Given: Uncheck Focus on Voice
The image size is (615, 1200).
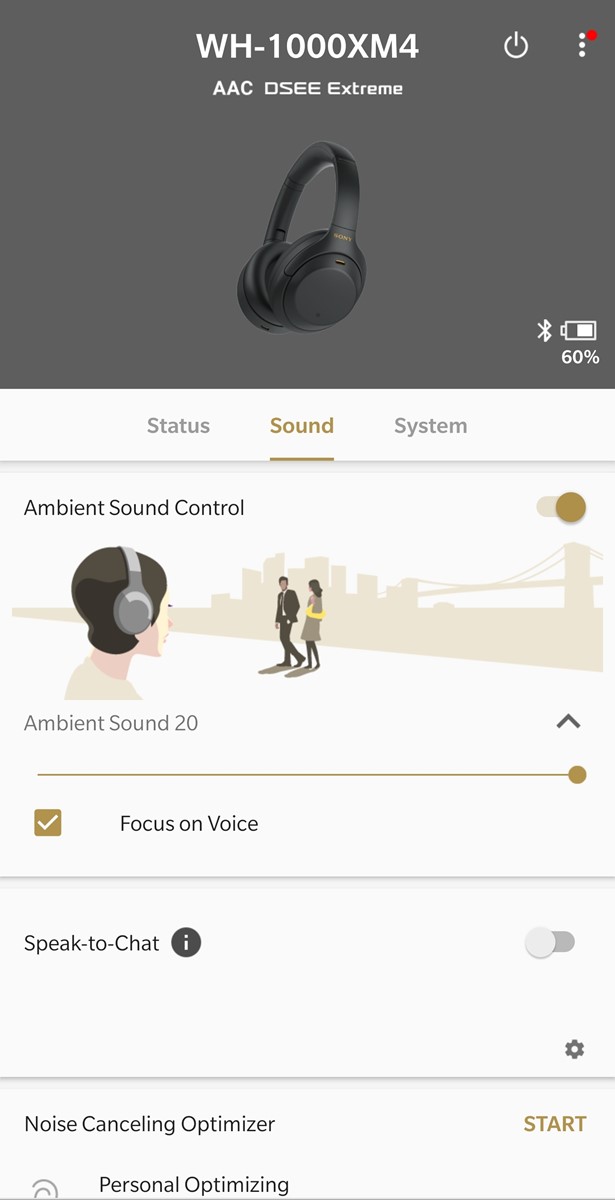Looking at the screenshot, I should click(x=48, y=823).
